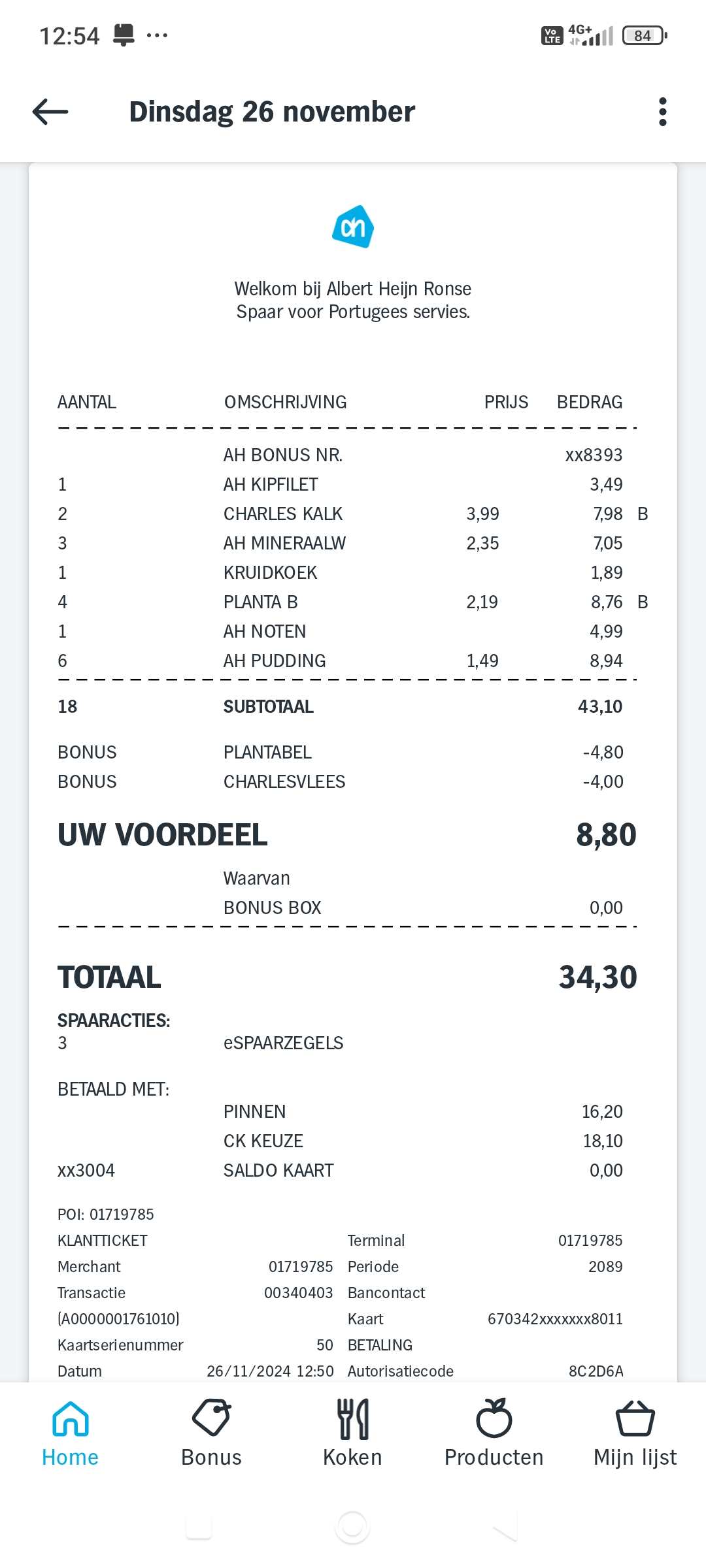The height and width of the screenshot is (1568, 706).
Task: Tap the ellipsis next to the clock
Action: 158,37
